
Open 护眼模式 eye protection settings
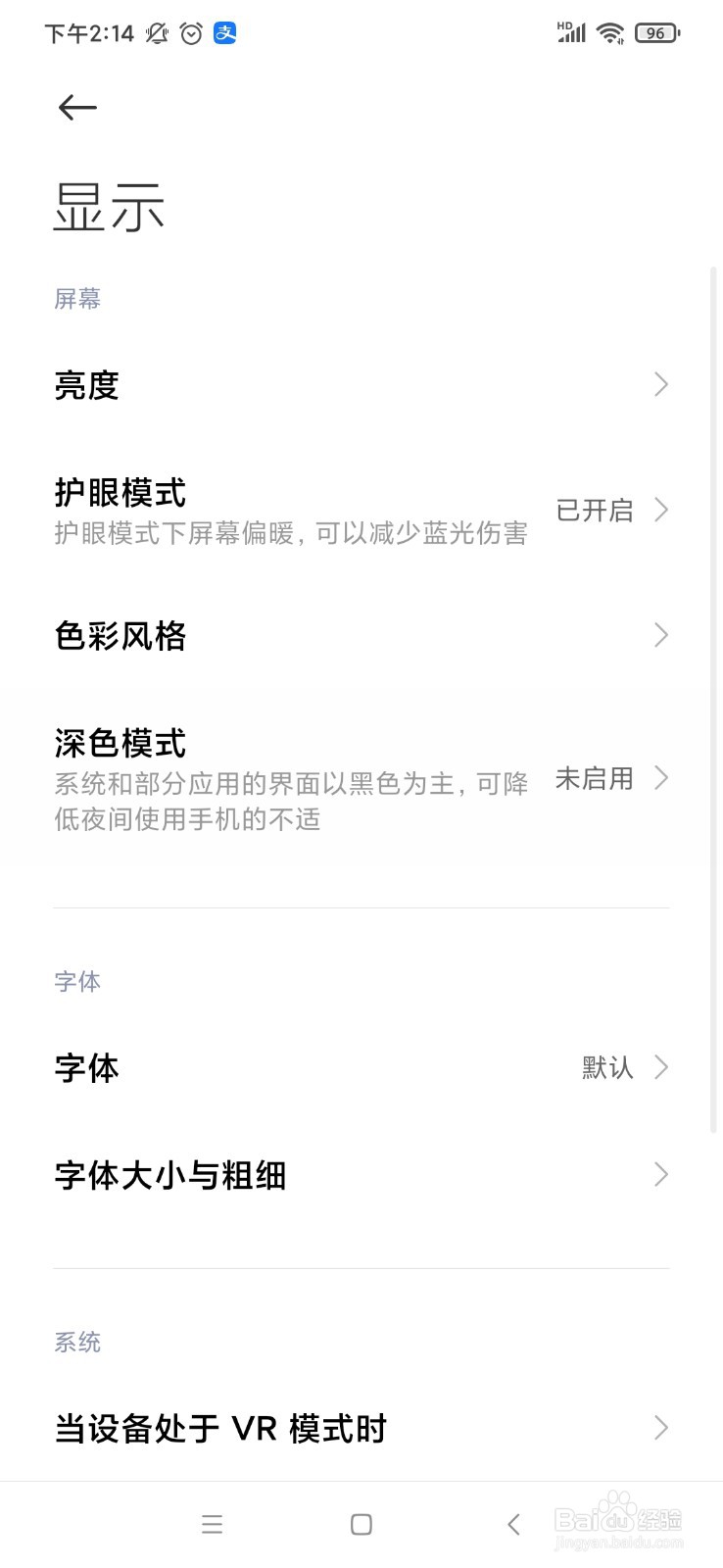coord(361,511)
